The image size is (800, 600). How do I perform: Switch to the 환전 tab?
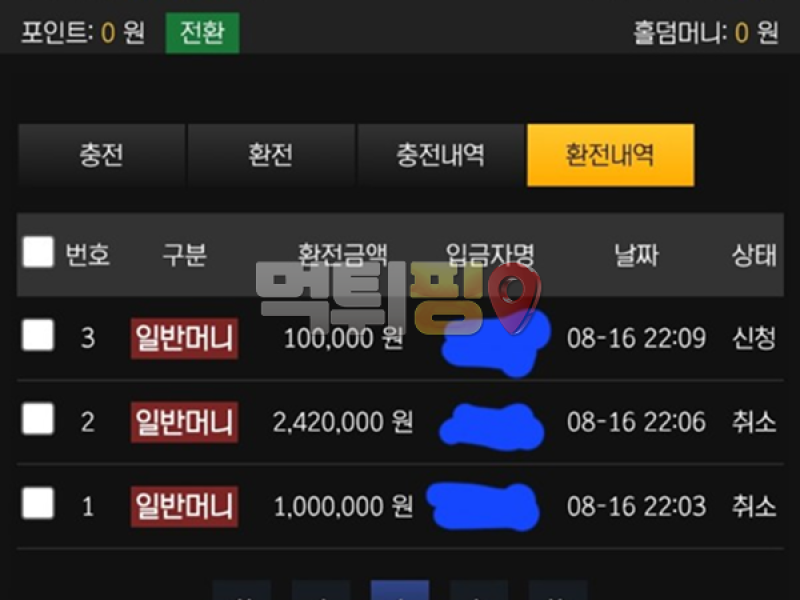click(x=270, y=156)
